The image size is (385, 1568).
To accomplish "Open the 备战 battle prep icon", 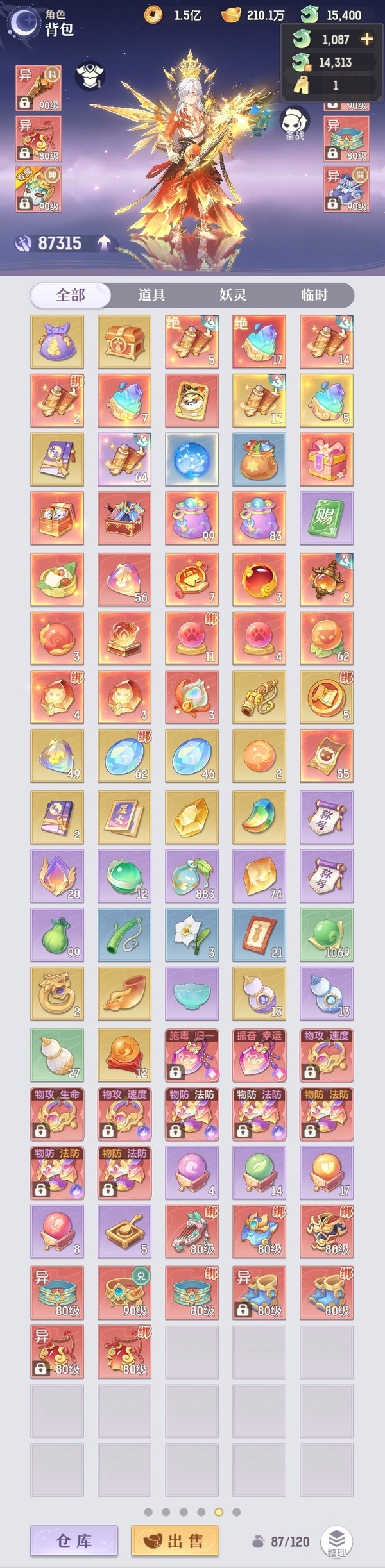I will [295, 122].
